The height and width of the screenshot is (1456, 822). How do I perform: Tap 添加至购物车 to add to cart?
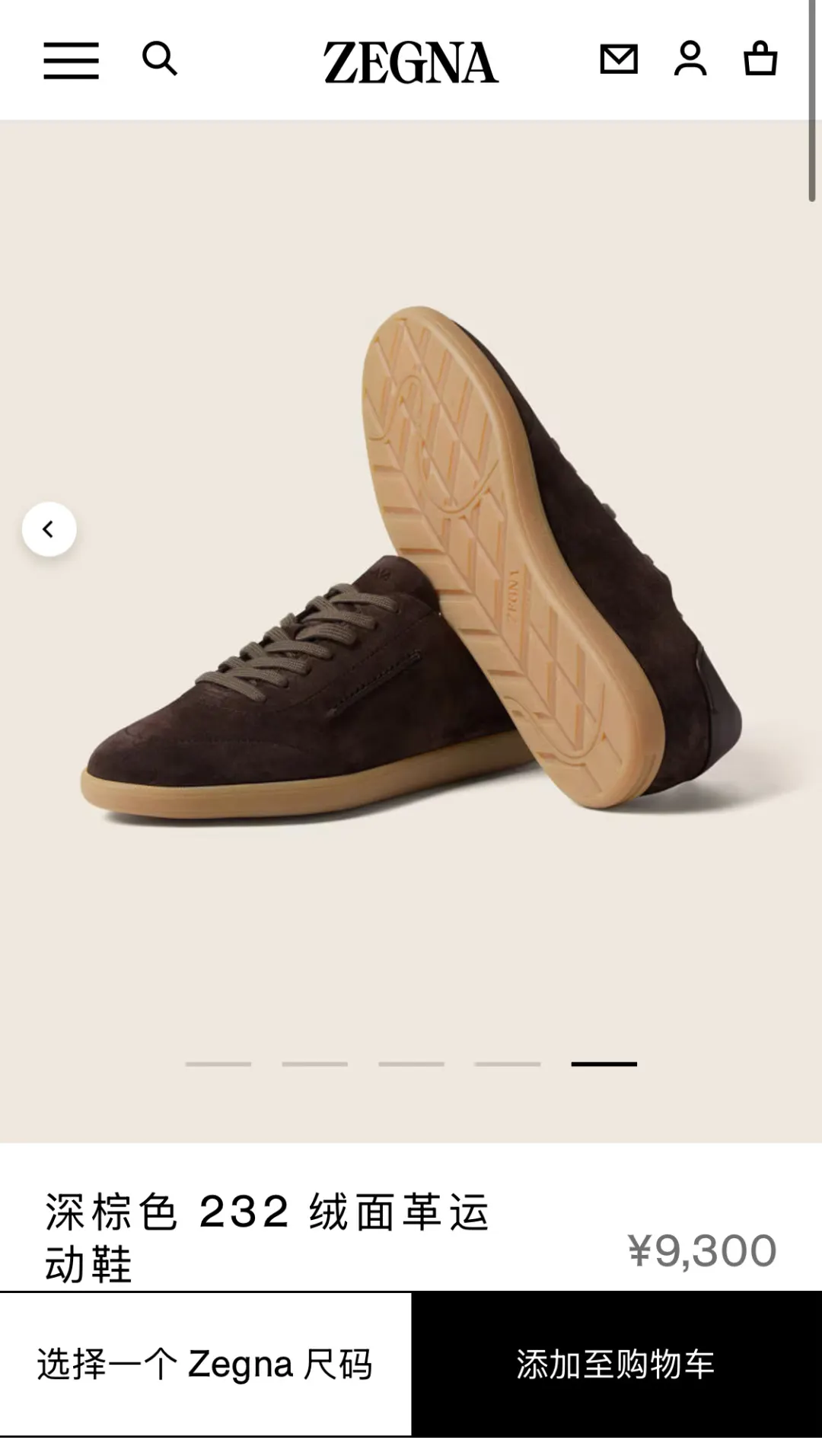tap(616, 1364)
